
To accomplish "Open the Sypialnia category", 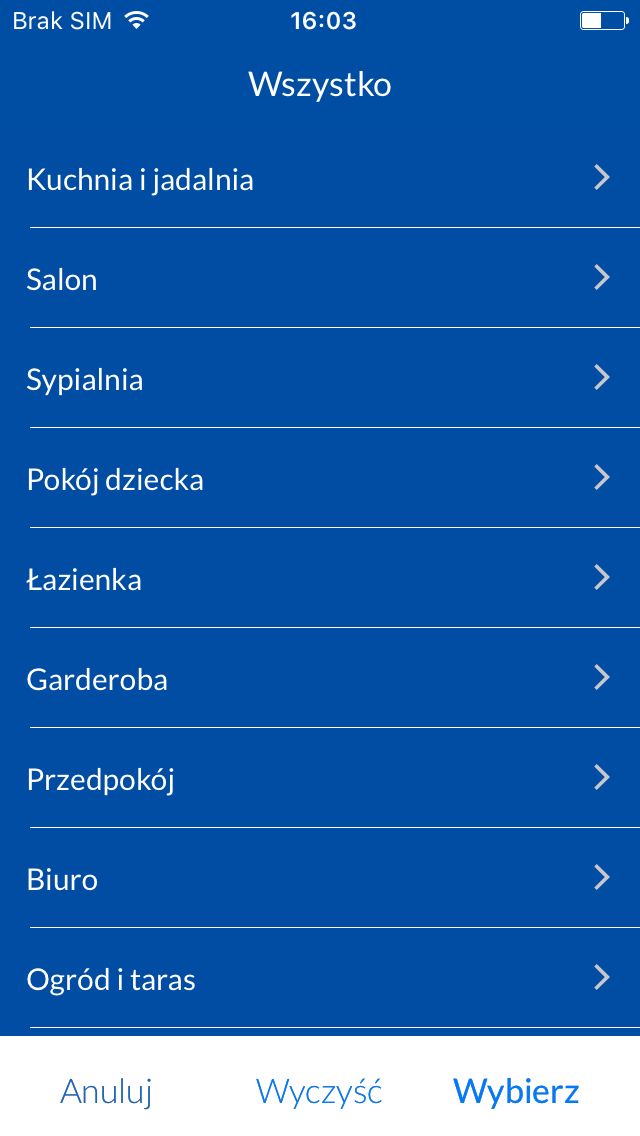I will 320,378.
